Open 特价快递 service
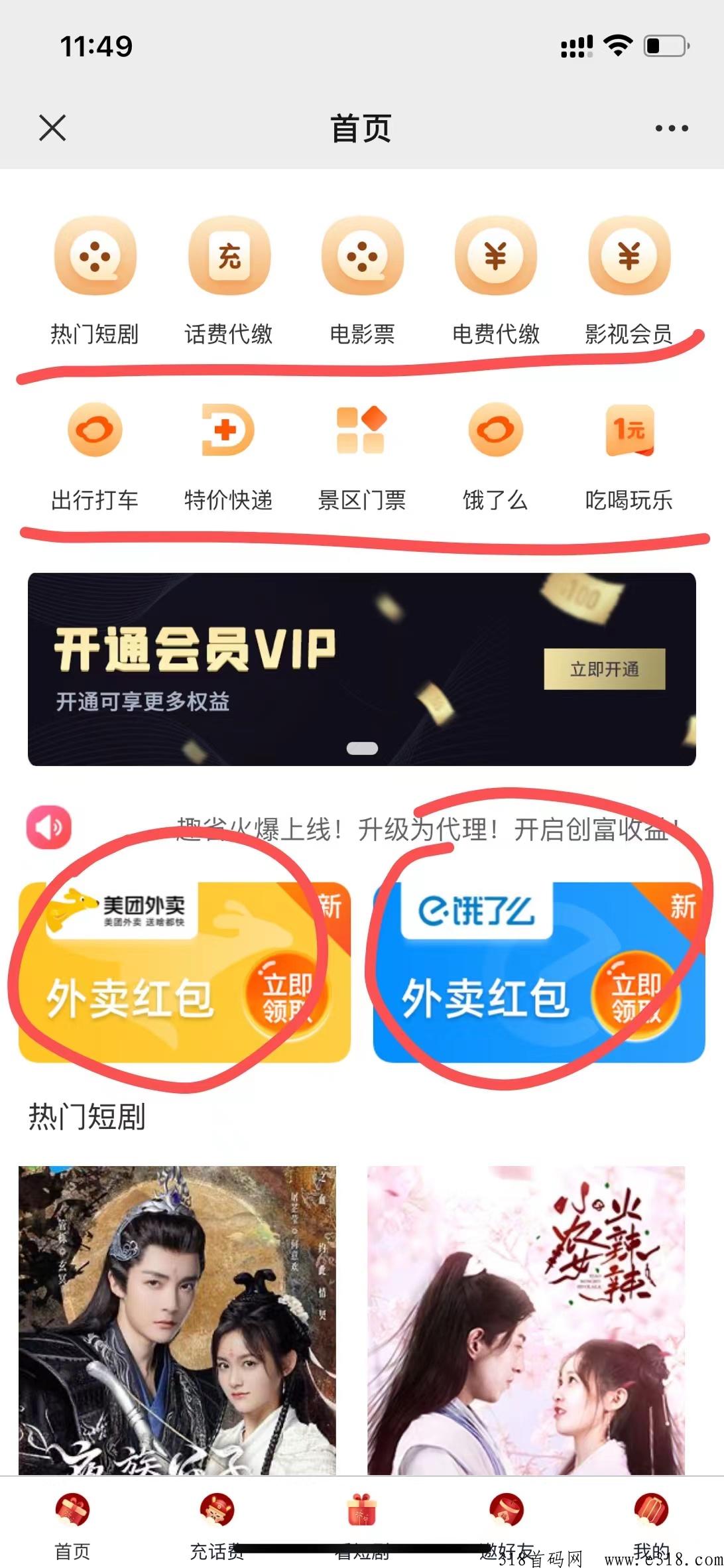 click(229, 456)
